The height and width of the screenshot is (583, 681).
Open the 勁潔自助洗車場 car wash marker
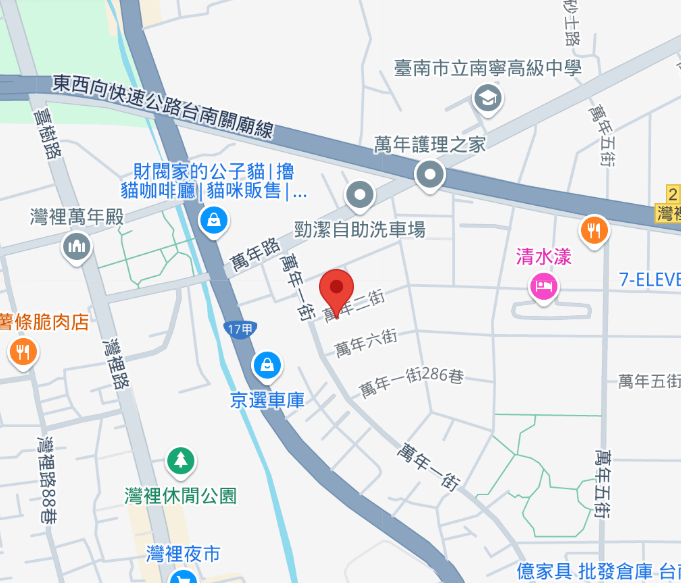358,195
